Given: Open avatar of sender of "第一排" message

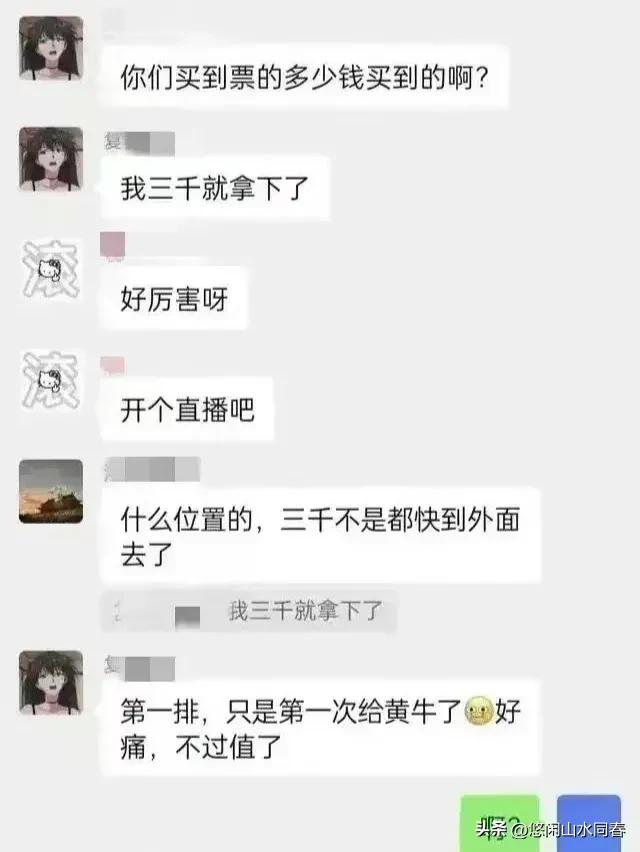Looking at the screenshot, I should [x=51, y=683].
